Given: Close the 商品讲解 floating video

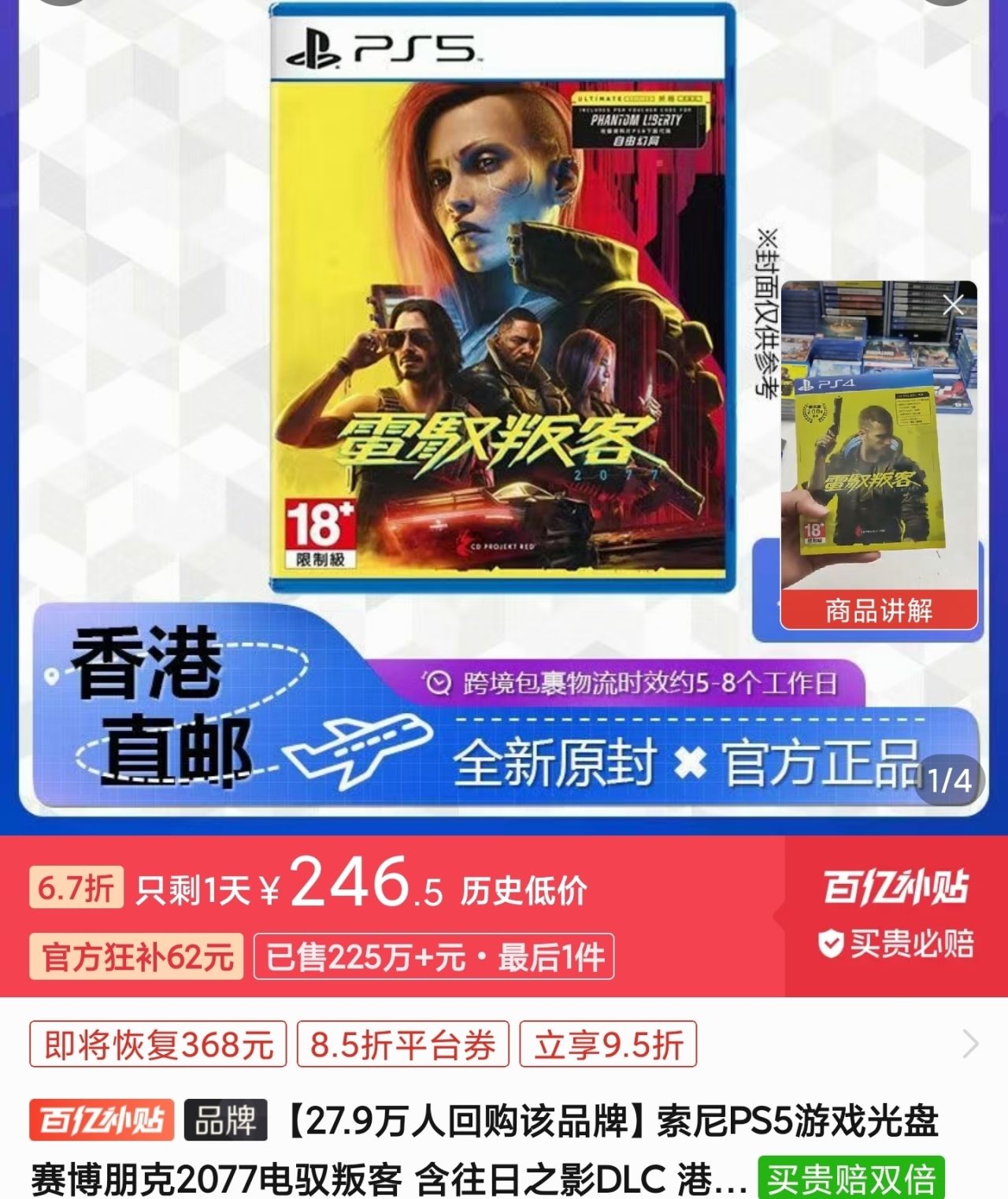Looking at the screenshot, I should tap(954, 305).
